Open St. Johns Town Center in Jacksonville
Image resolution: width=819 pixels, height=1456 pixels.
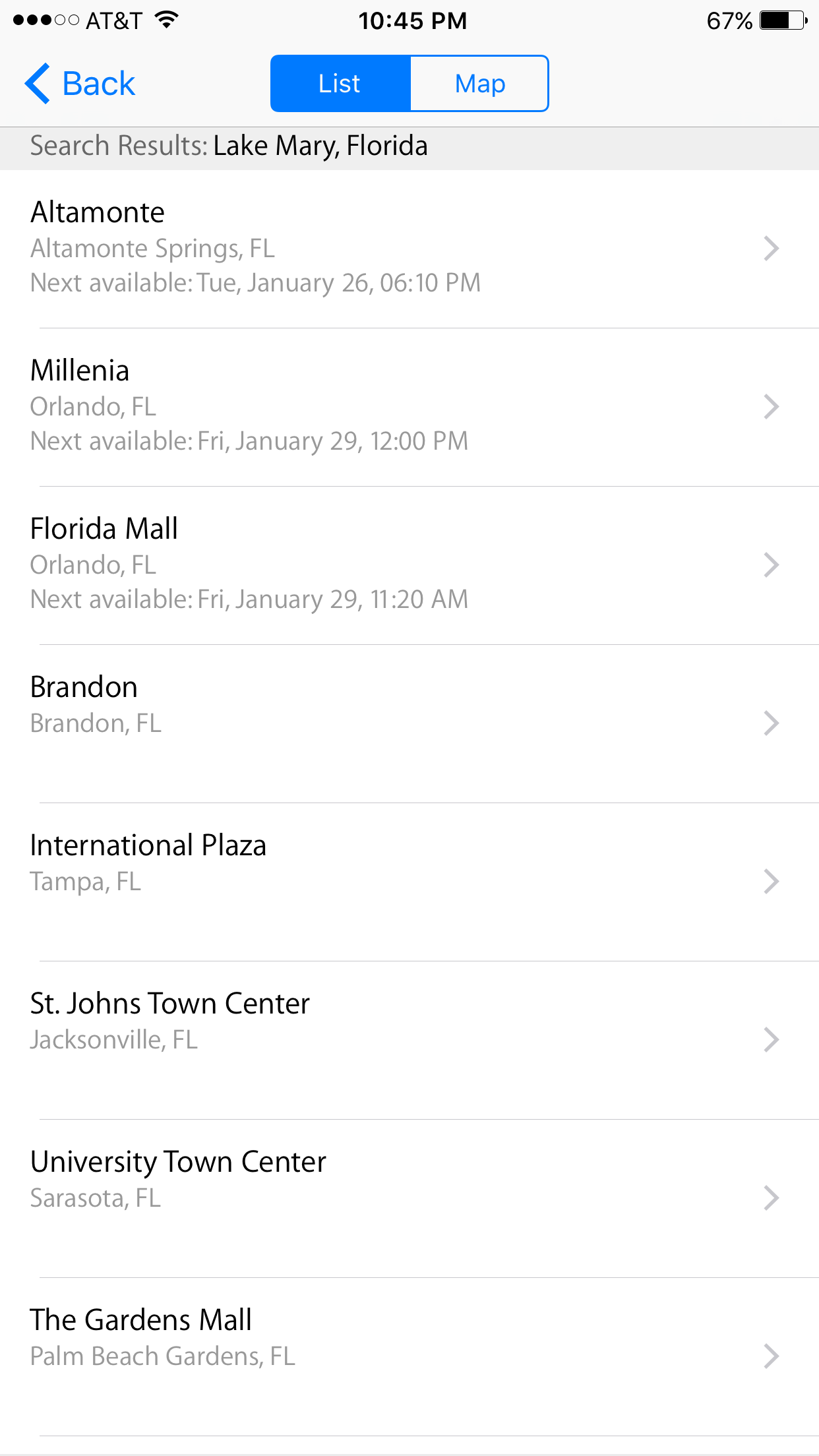coord(409,1040)
